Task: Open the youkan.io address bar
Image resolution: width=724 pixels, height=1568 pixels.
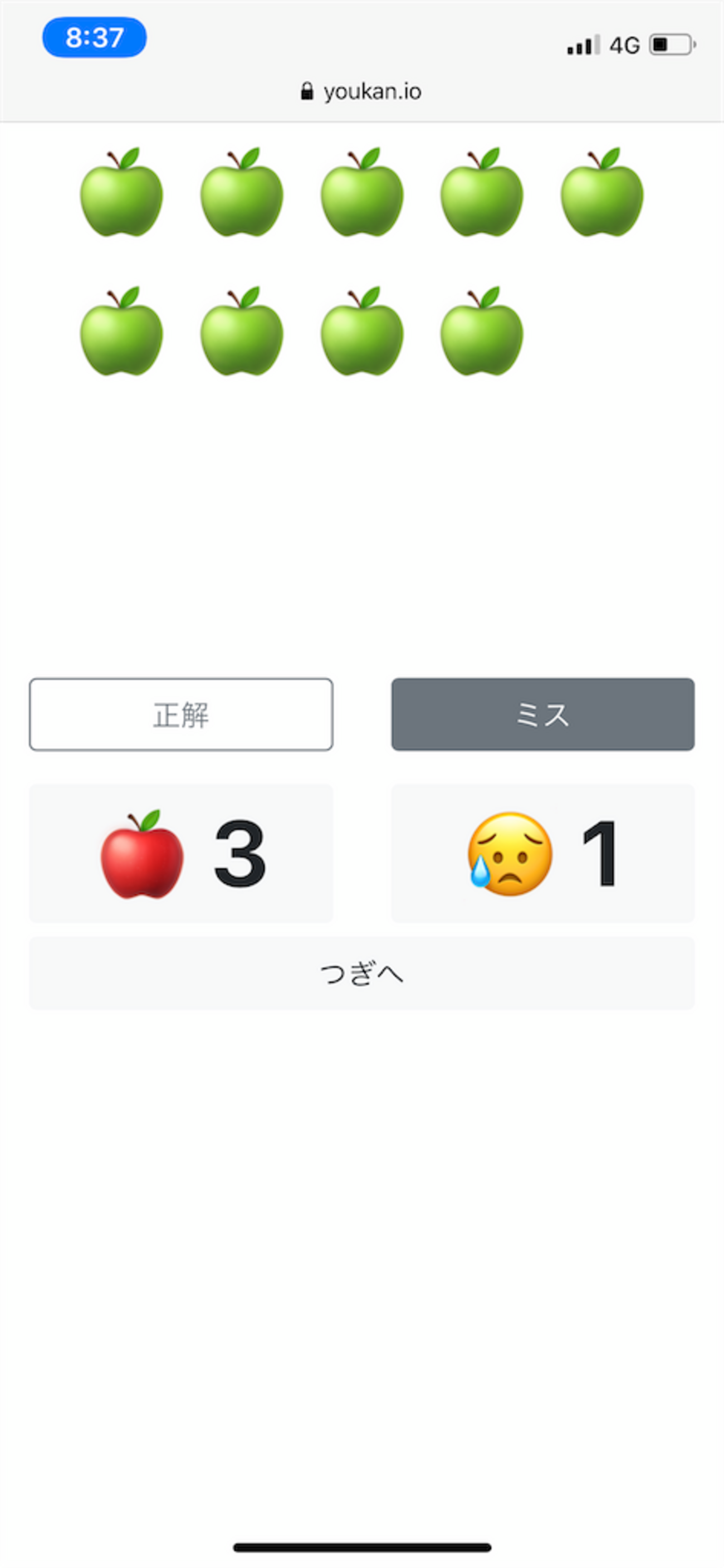Action: (x=362, y=92)
